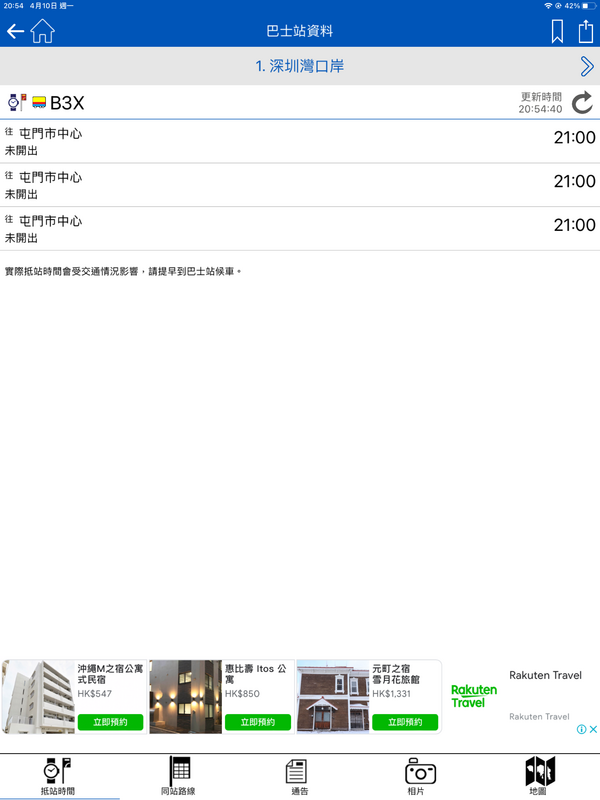Select the 抵站時間 tab

[x=58, y=776]
